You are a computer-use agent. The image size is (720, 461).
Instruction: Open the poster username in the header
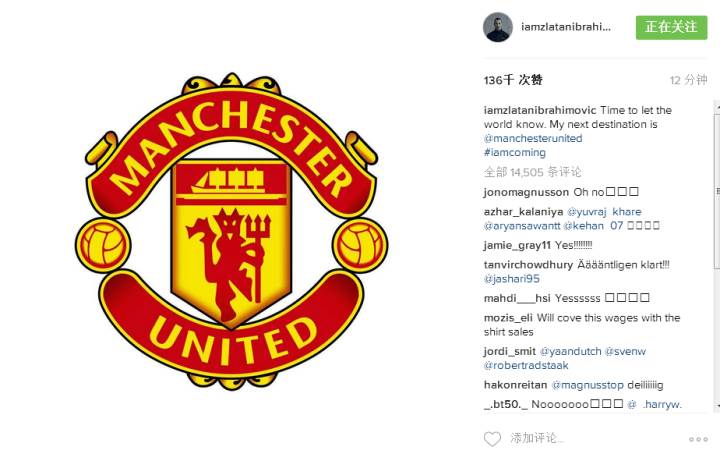click(565, 27)
